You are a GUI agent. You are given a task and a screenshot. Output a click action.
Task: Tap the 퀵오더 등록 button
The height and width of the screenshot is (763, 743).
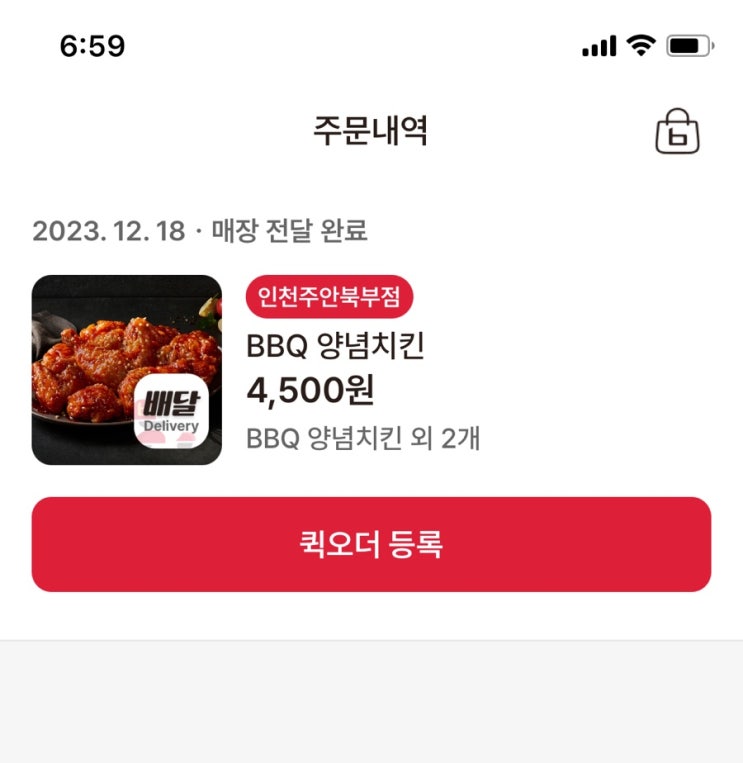click(x=371, y=544)
